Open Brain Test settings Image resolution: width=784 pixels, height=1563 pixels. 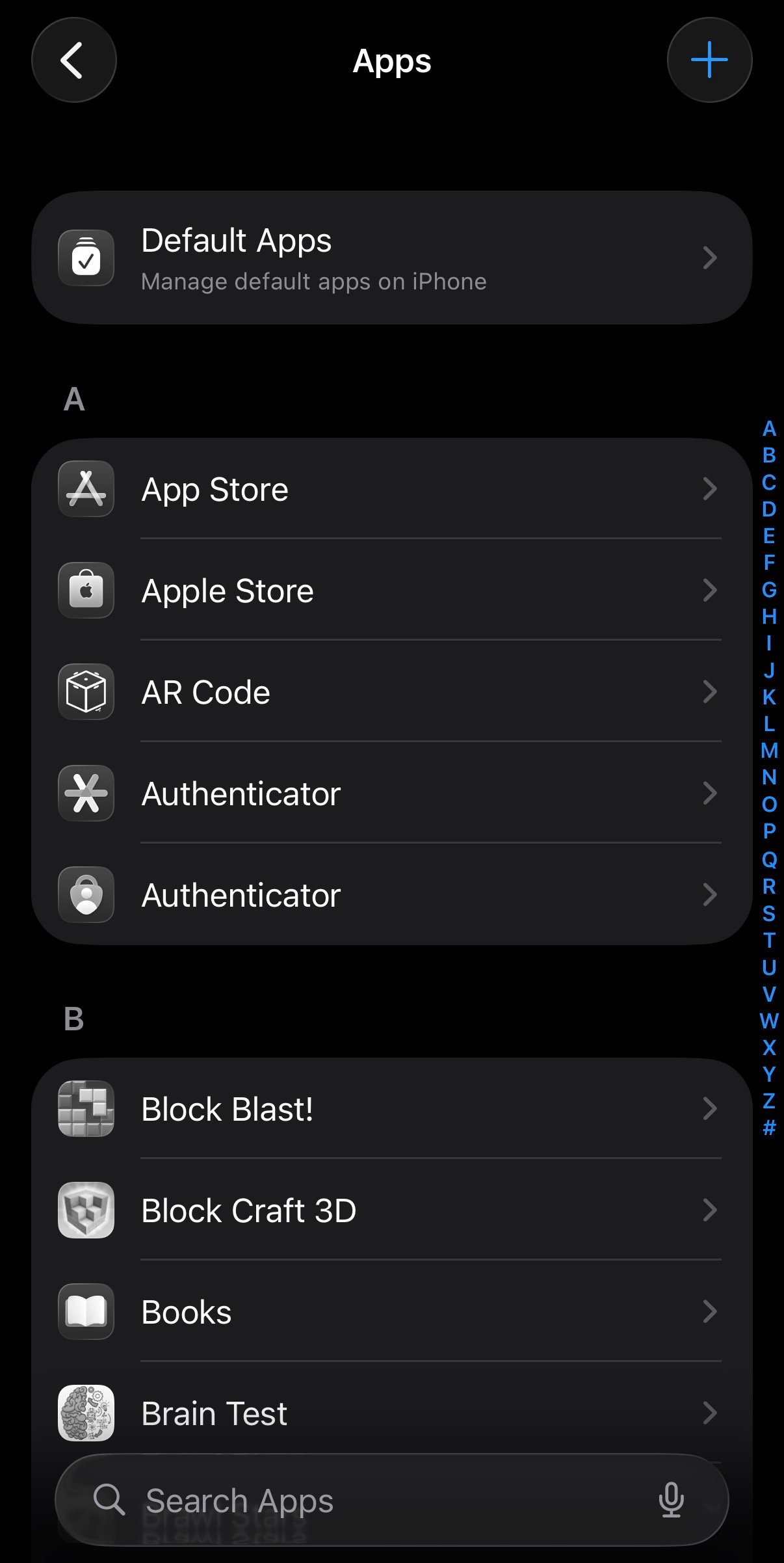point(391,1413)
